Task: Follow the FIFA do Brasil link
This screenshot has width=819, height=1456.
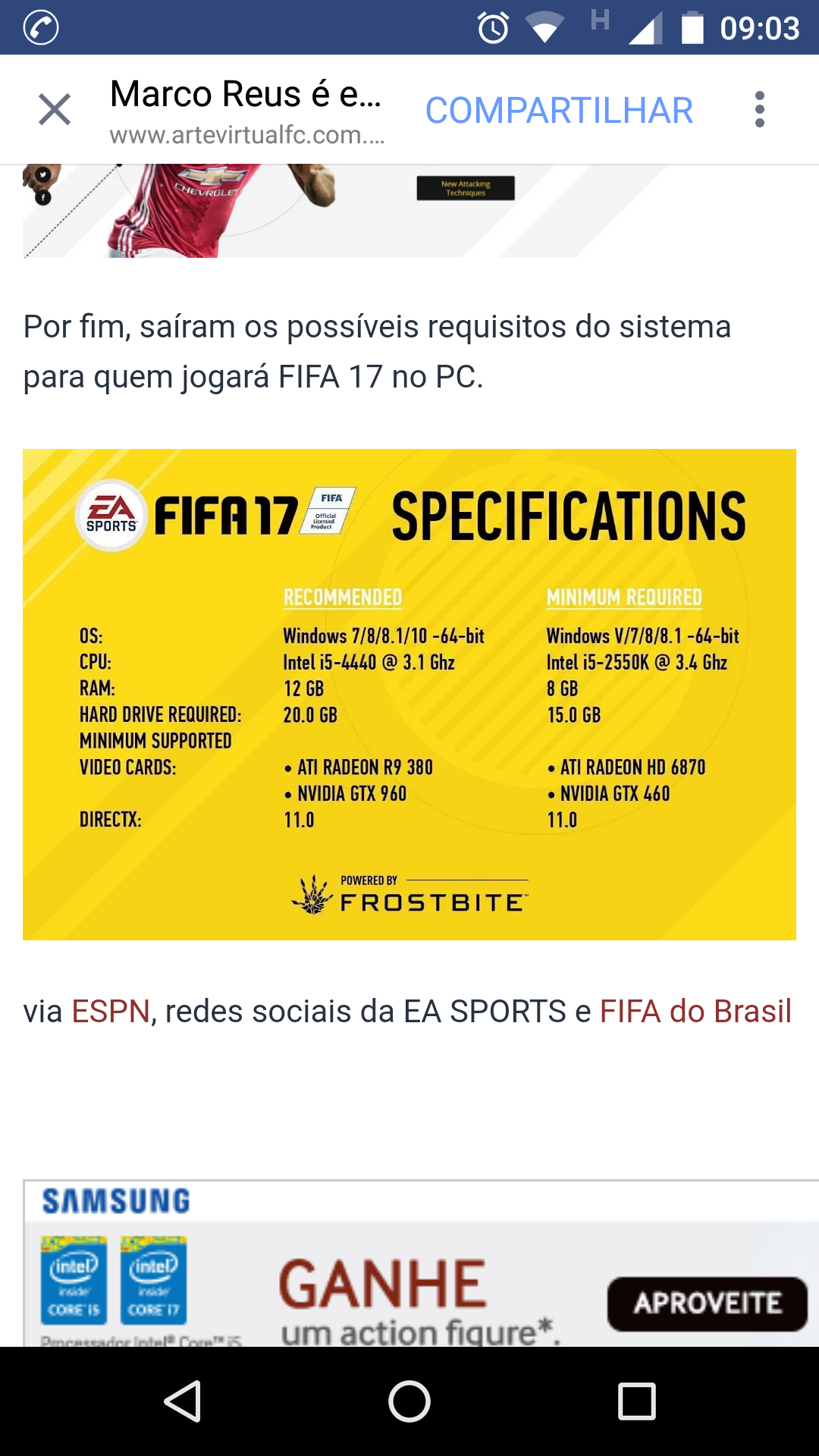Action: (x=695, y=1012)
